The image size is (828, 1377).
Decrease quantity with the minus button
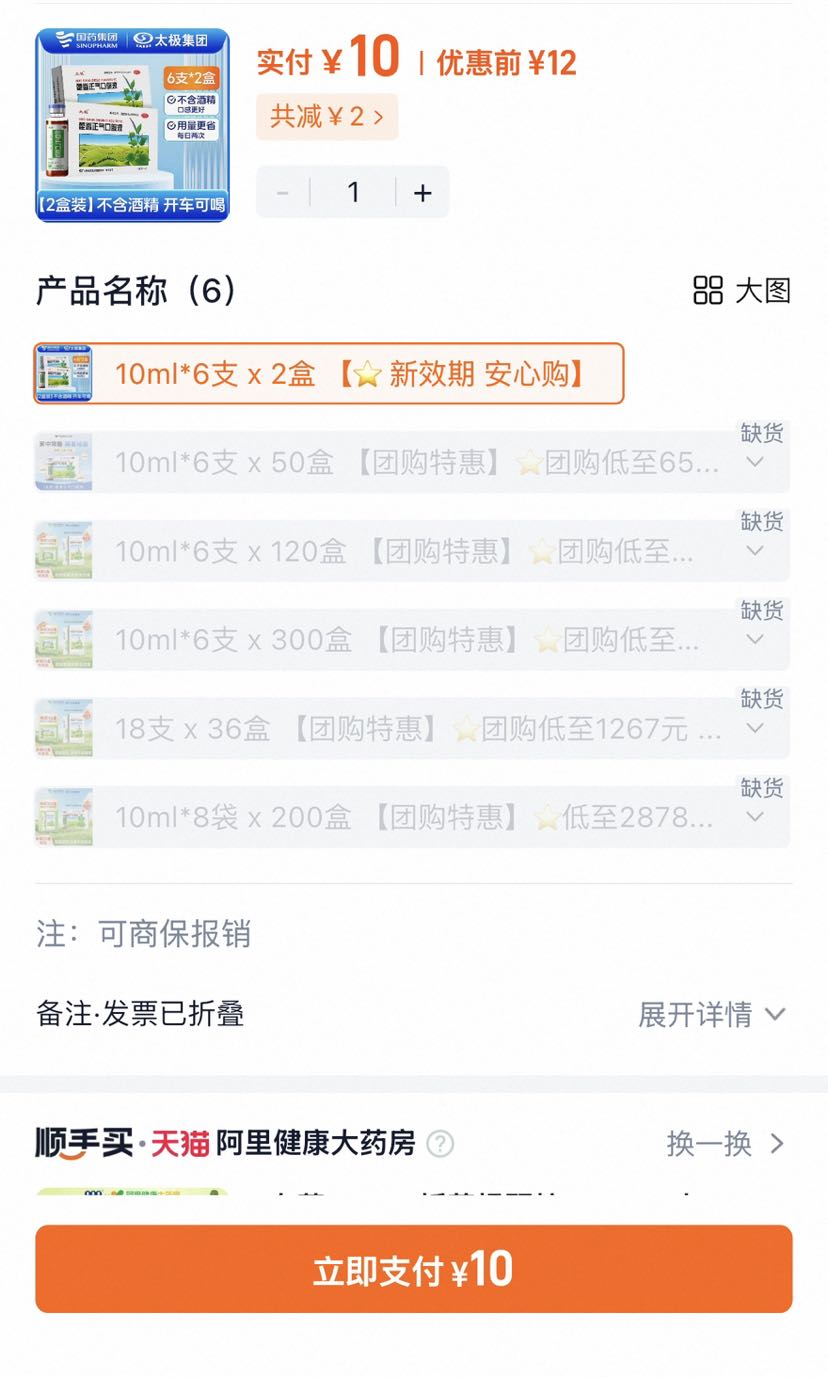click(x=283, y=192)
